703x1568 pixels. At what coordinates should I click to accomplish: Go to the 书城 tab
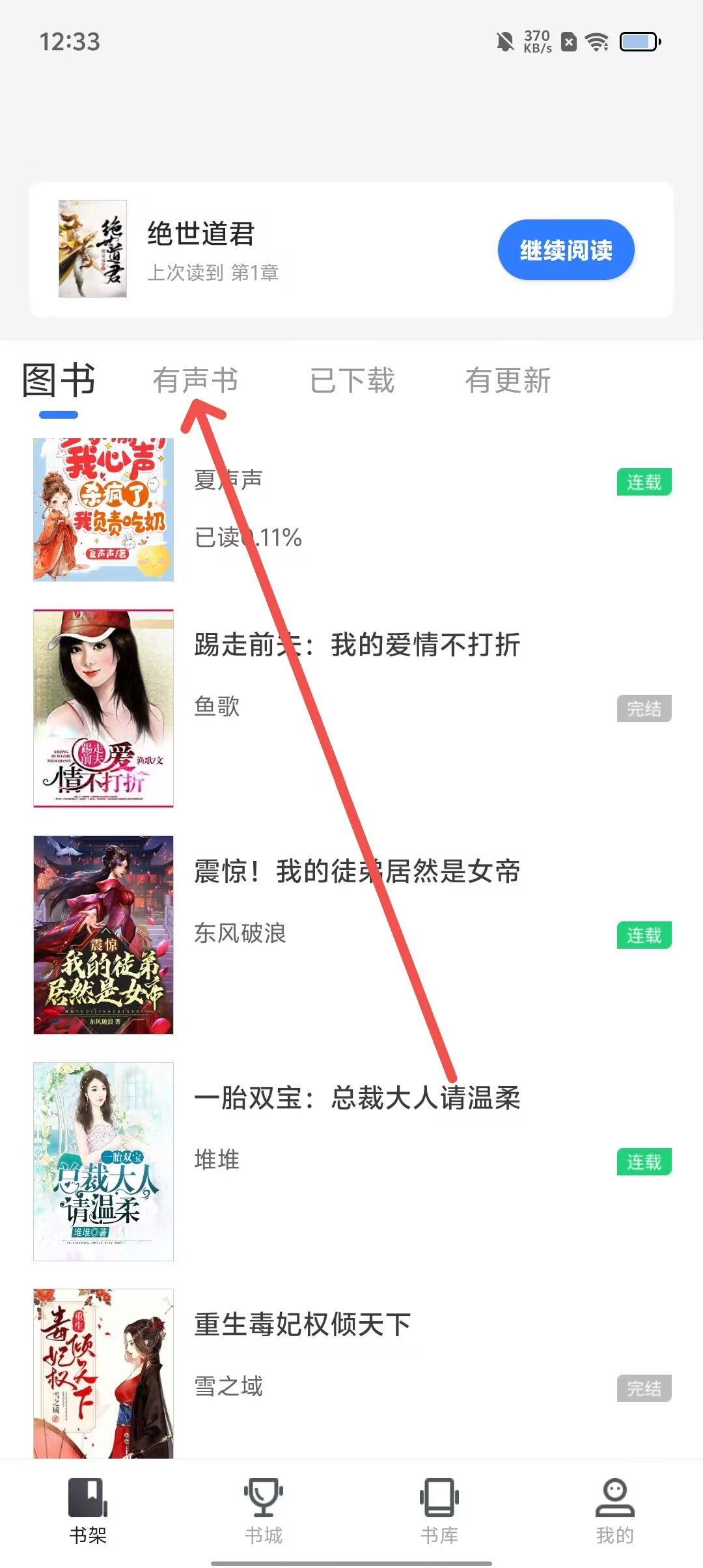pos(264,1511)
